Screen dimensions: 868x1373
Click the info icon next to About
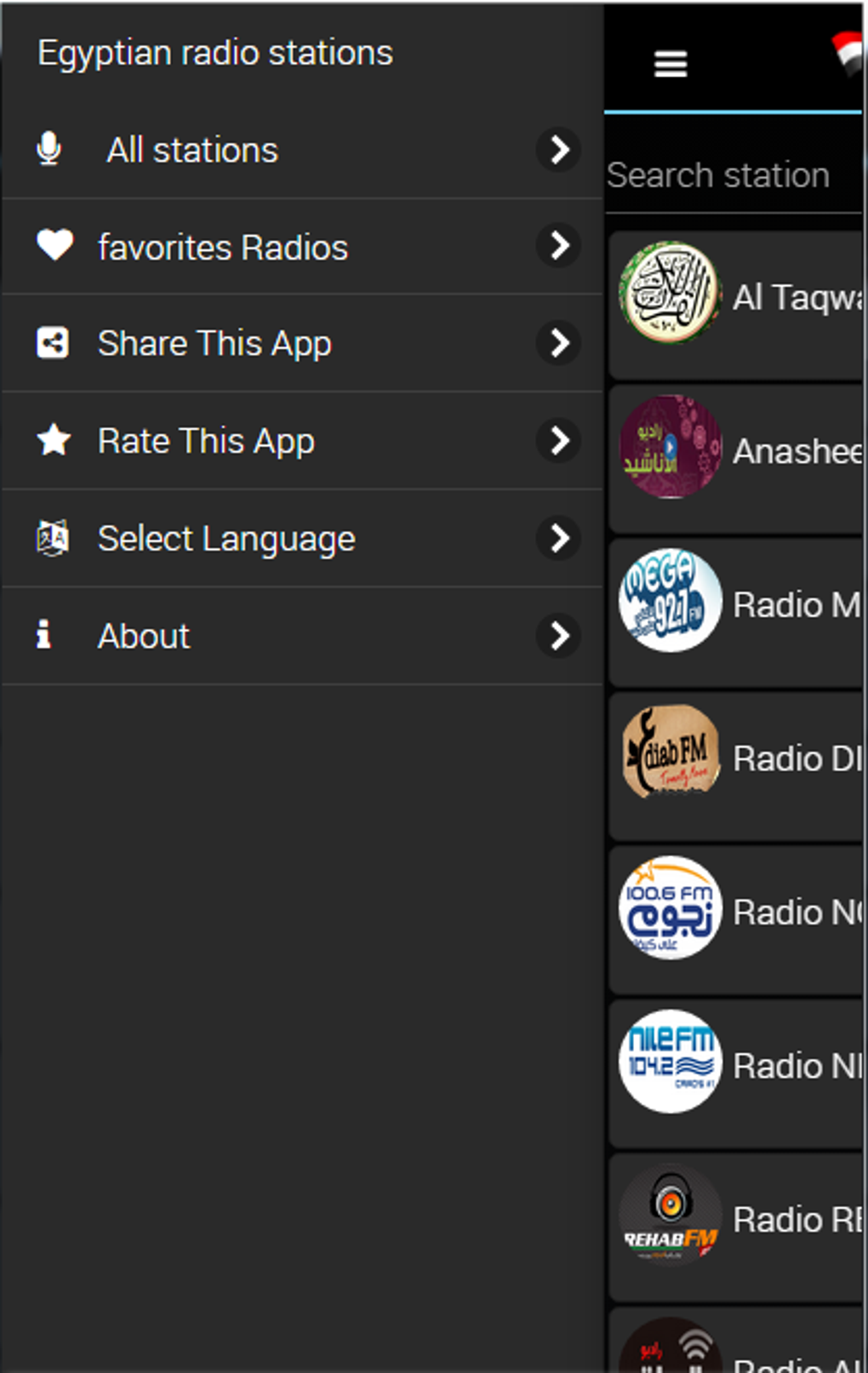[43, 635]
